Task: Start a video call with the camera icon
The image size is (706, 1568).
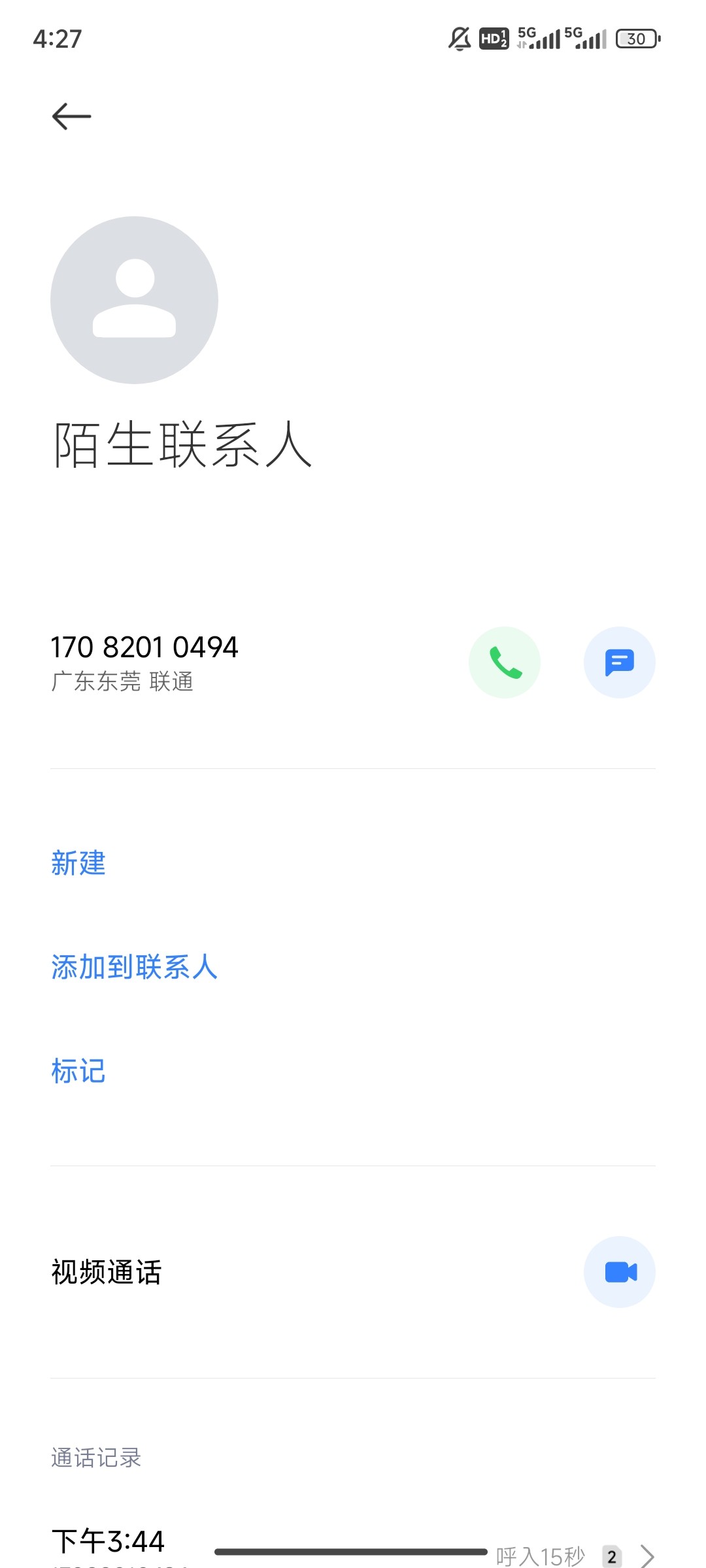Action: [619, 1272]
